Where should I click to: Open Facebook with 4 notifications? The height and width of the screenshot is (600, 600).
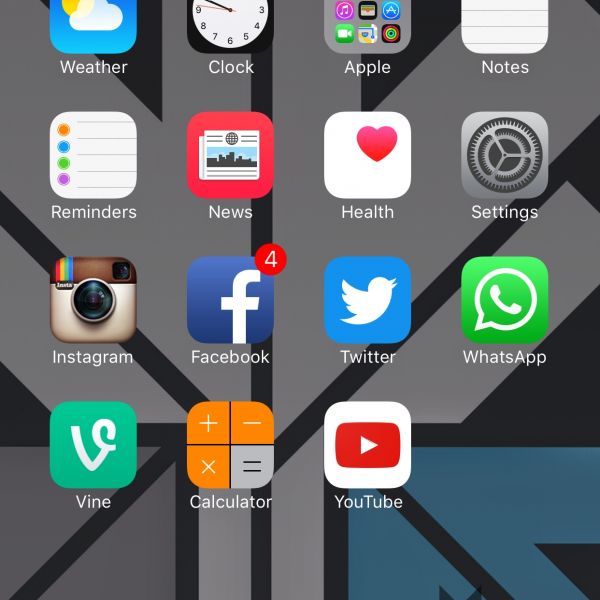click(230, 300)
